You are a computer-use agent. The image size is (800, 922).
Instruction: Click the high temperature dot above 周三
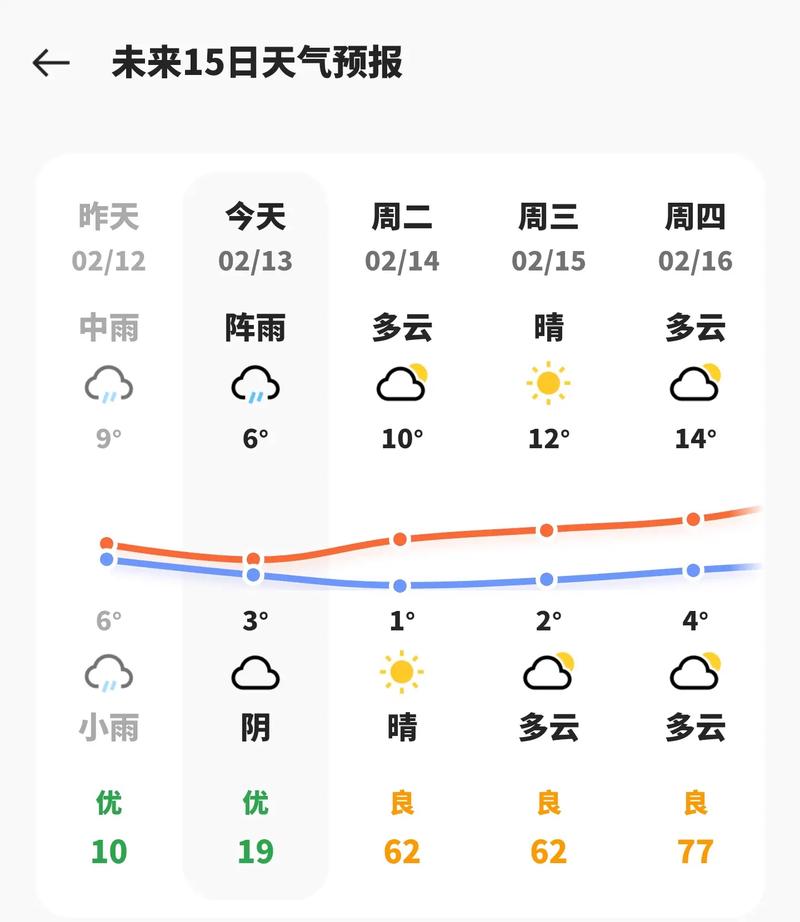click(546, 532)
